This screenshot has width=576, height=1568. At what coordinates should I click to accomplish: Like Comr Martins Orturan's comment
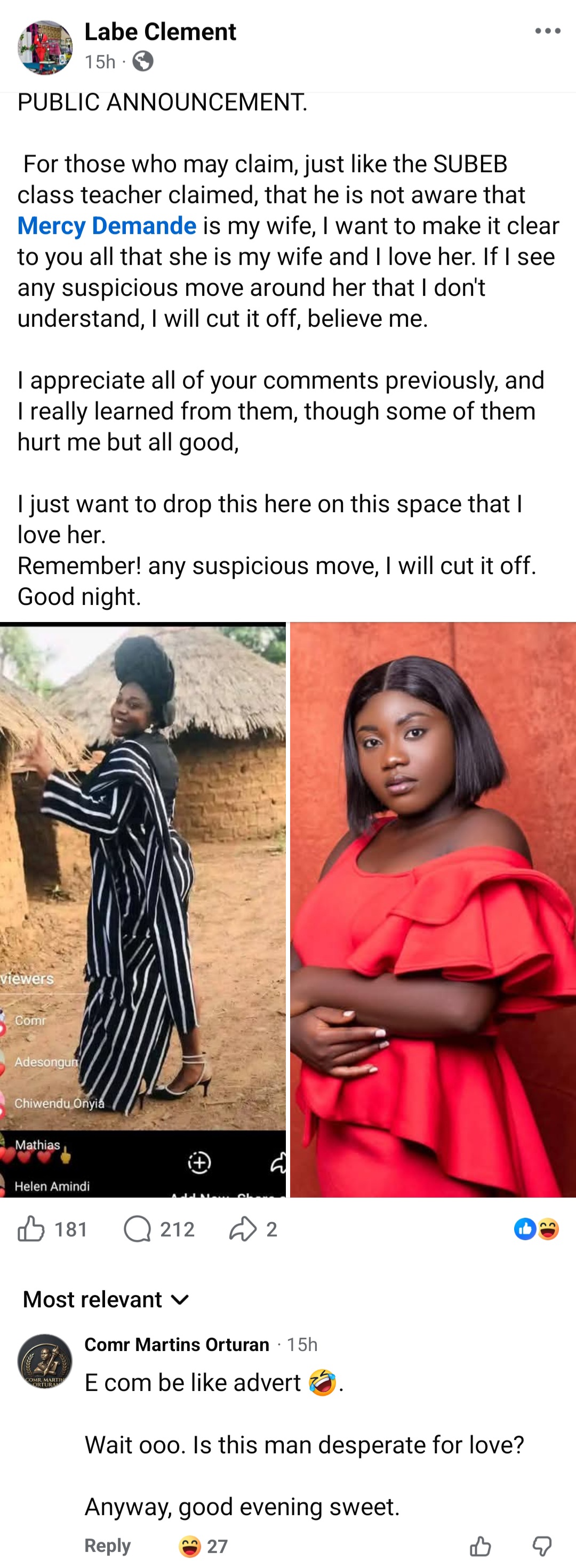[481, 1546]
